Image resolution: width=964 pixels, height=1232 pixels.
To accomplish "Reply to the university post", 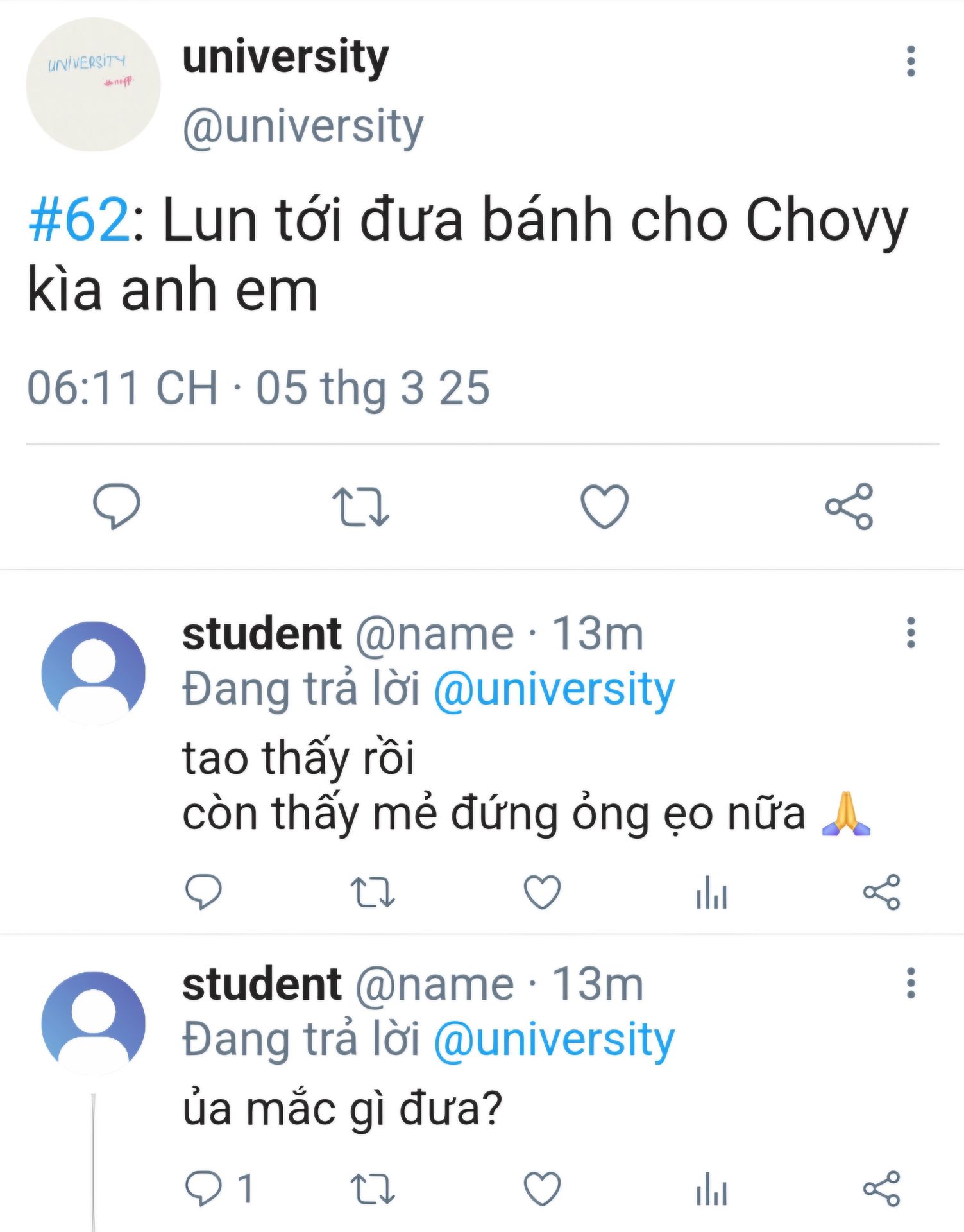I will [x=117, y=506].
